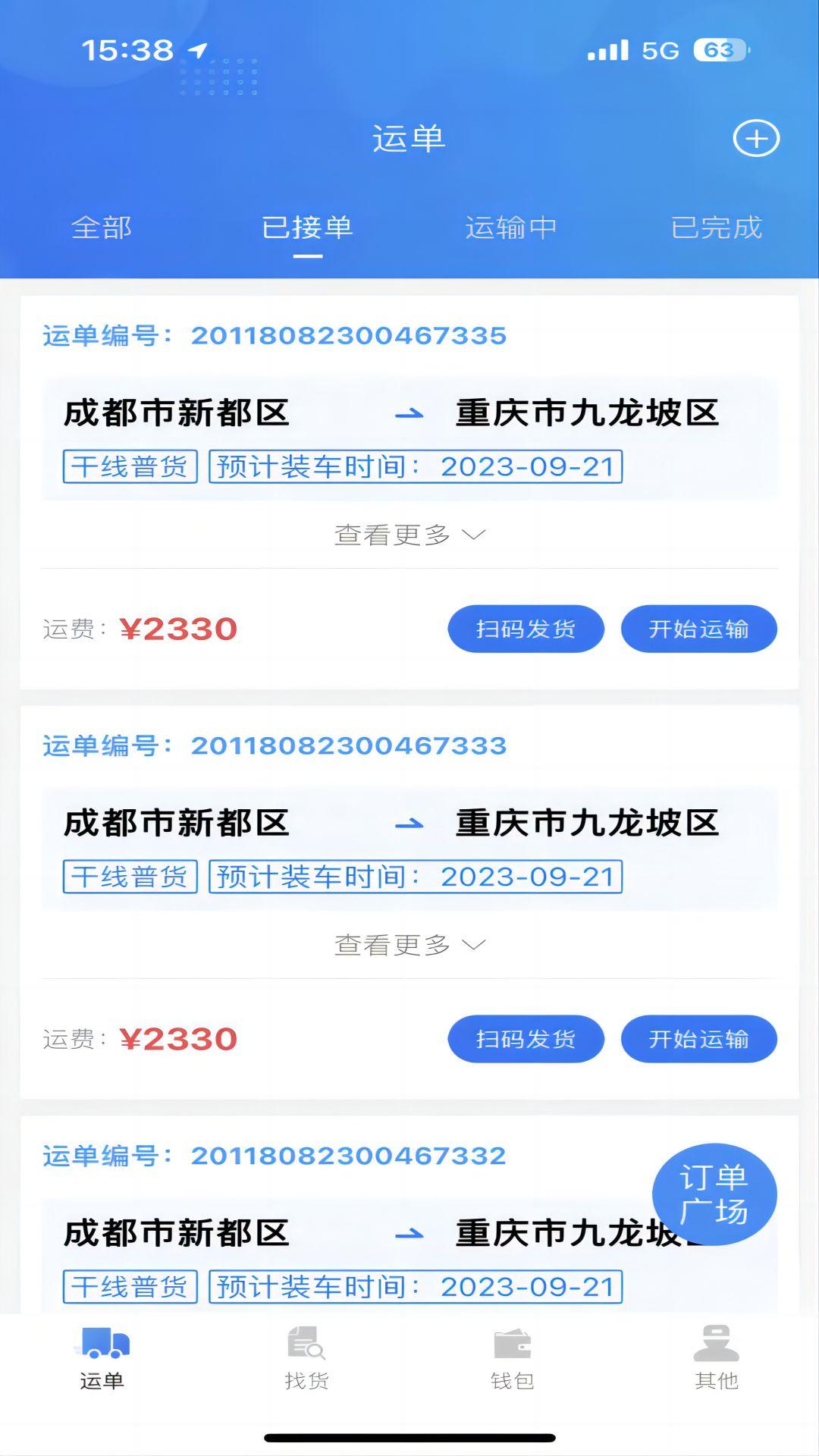
Task: Expand 查看更多 on the second waybill card
Action: (409, 944)
